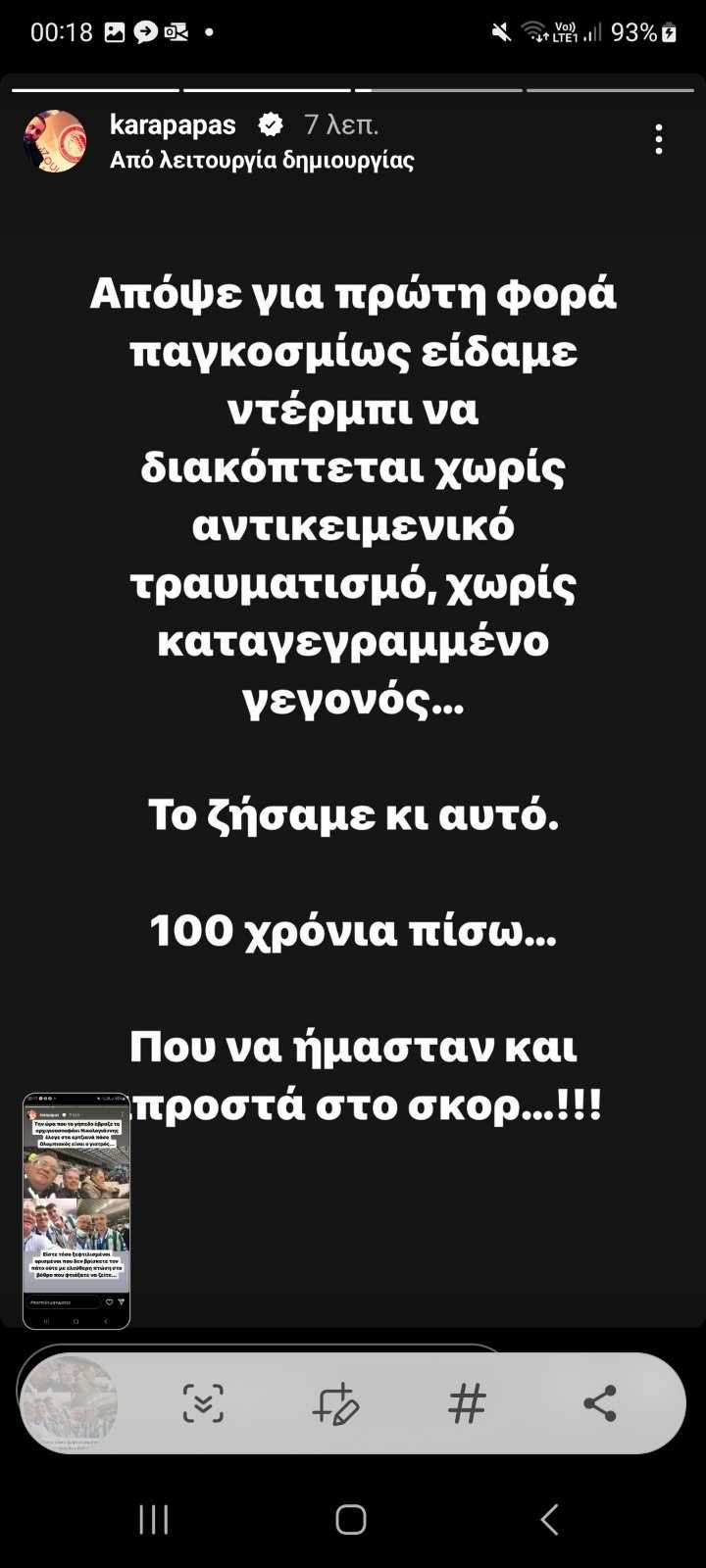This screenshot has height=1568, width=706.
Task: Open the karapapas profile picture
Action: (55, 141)
